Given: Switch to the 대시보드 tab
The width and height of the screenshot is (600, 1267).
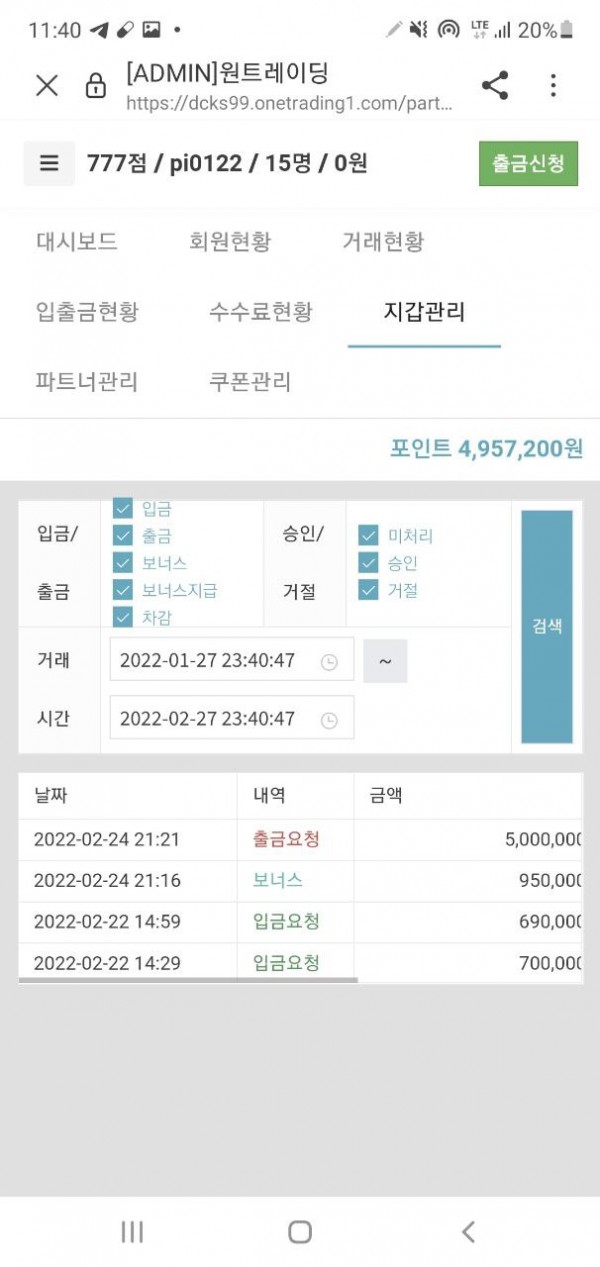Looking at the screenshot, I should tap(77, 241).
